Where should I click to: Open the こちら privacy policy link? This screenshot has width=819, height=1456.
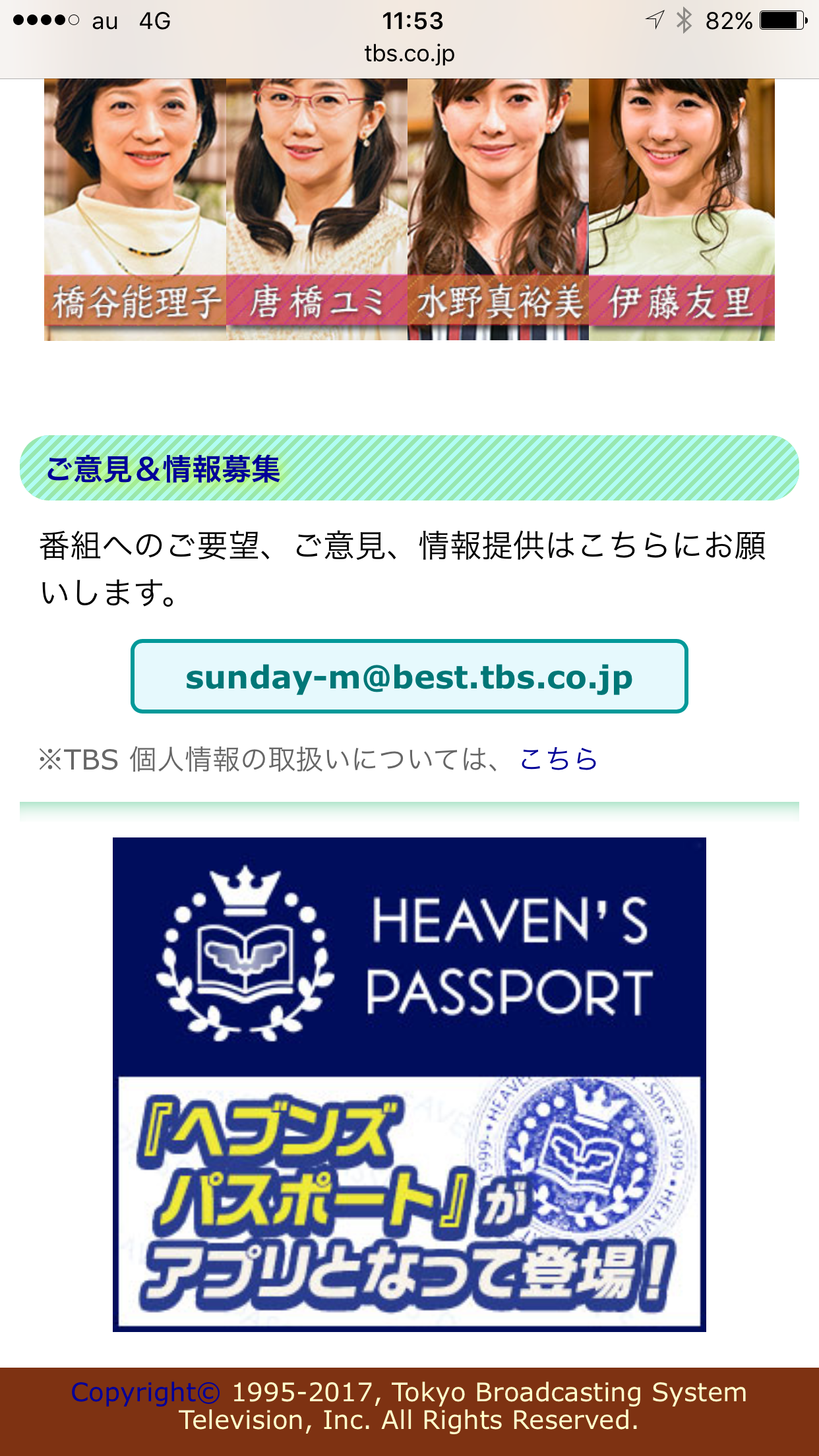point(558,759)
